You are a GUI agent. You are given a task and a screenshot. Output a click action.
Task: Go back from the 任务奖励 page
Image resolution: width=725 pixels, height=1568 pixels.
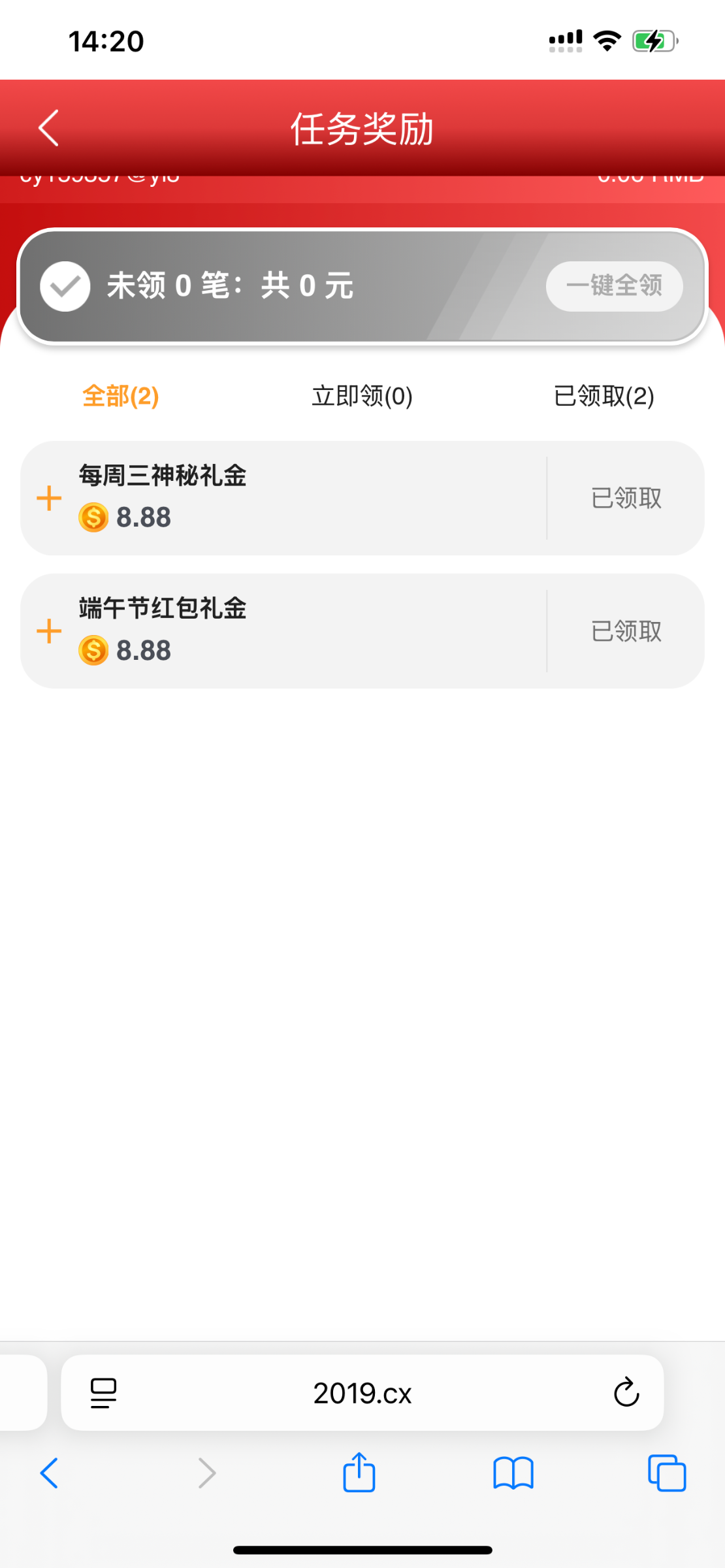coord(49,128)
